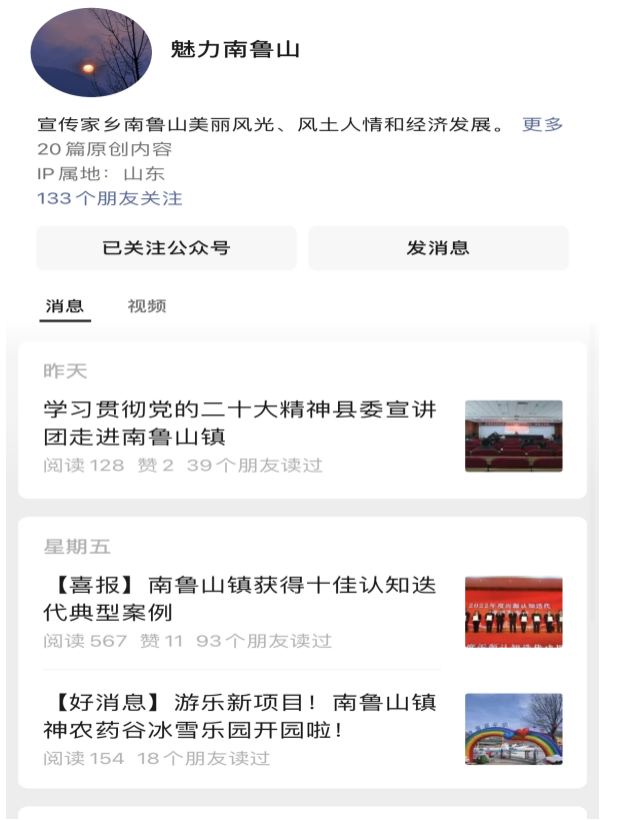Viewport: 621px width, 820px height.
Task: Tap the 魅力南鲁山 profile avatar
Action: pyautogui.click(x=92, y=52)
